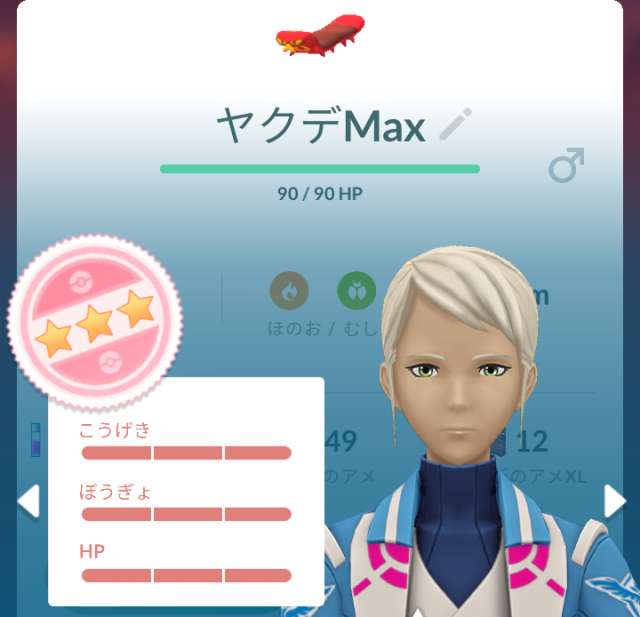Show the next Pokémon with the right arrow

[616, 500]
